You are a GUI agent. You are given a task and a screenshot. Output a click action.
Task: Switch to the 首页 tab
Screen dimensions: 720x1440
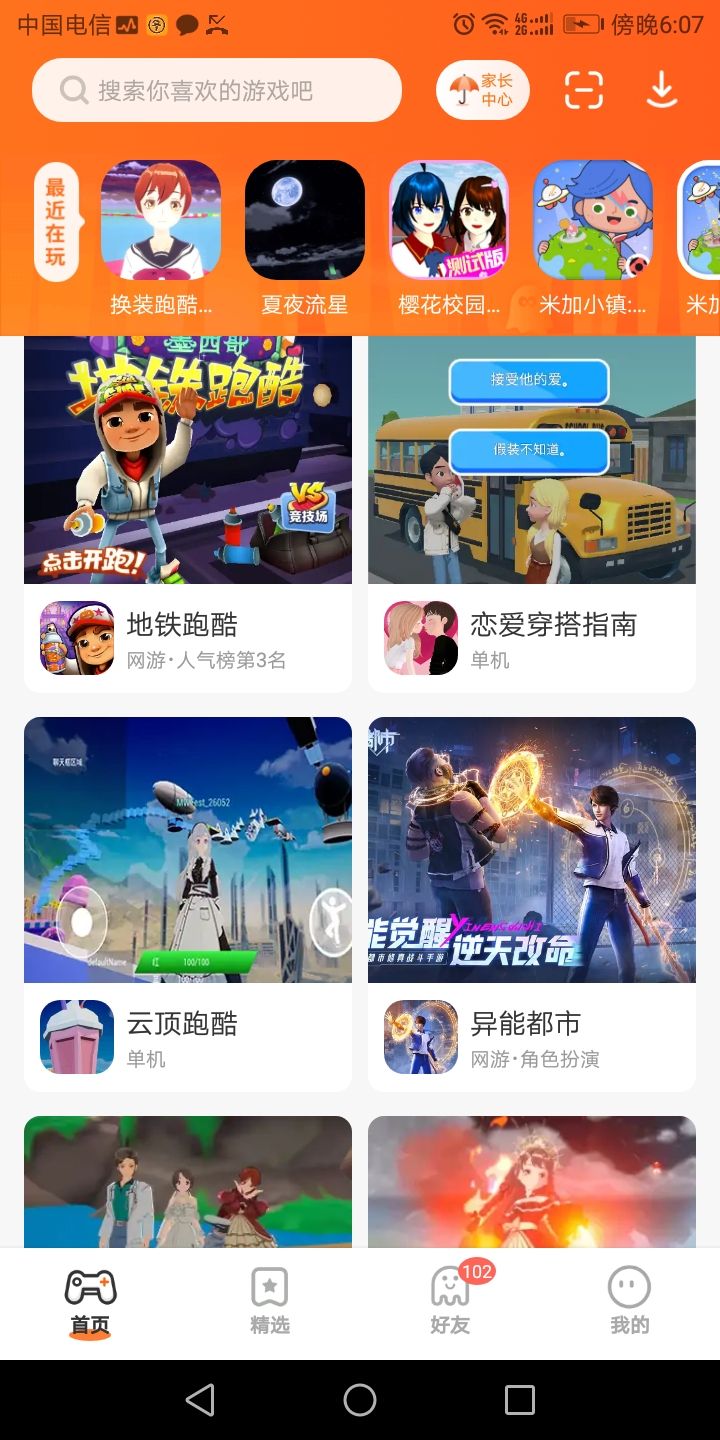click(90, 1302)
